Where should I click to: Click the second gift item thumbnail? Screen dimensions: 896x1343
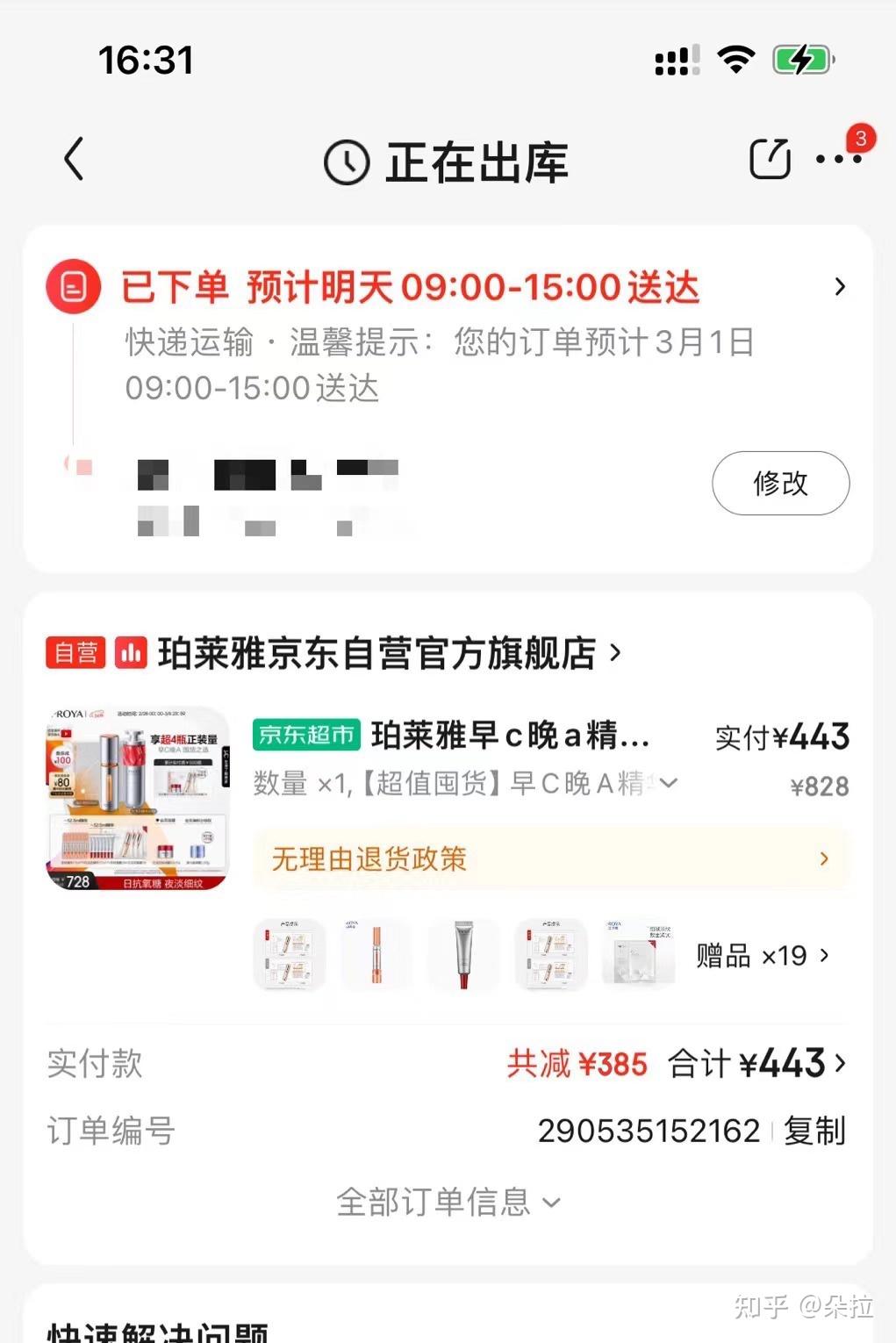(376, 954)
